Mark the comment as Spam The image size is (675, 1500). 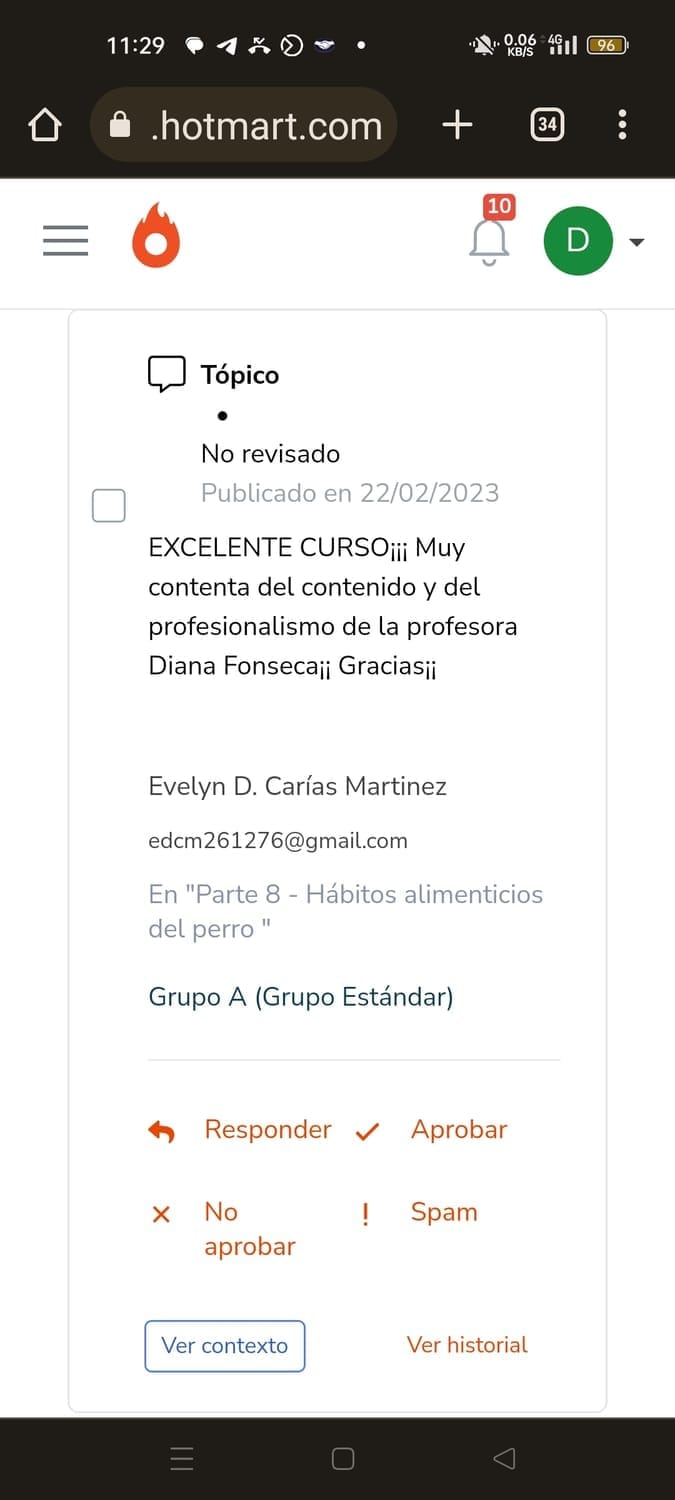tap(443, 1213)
